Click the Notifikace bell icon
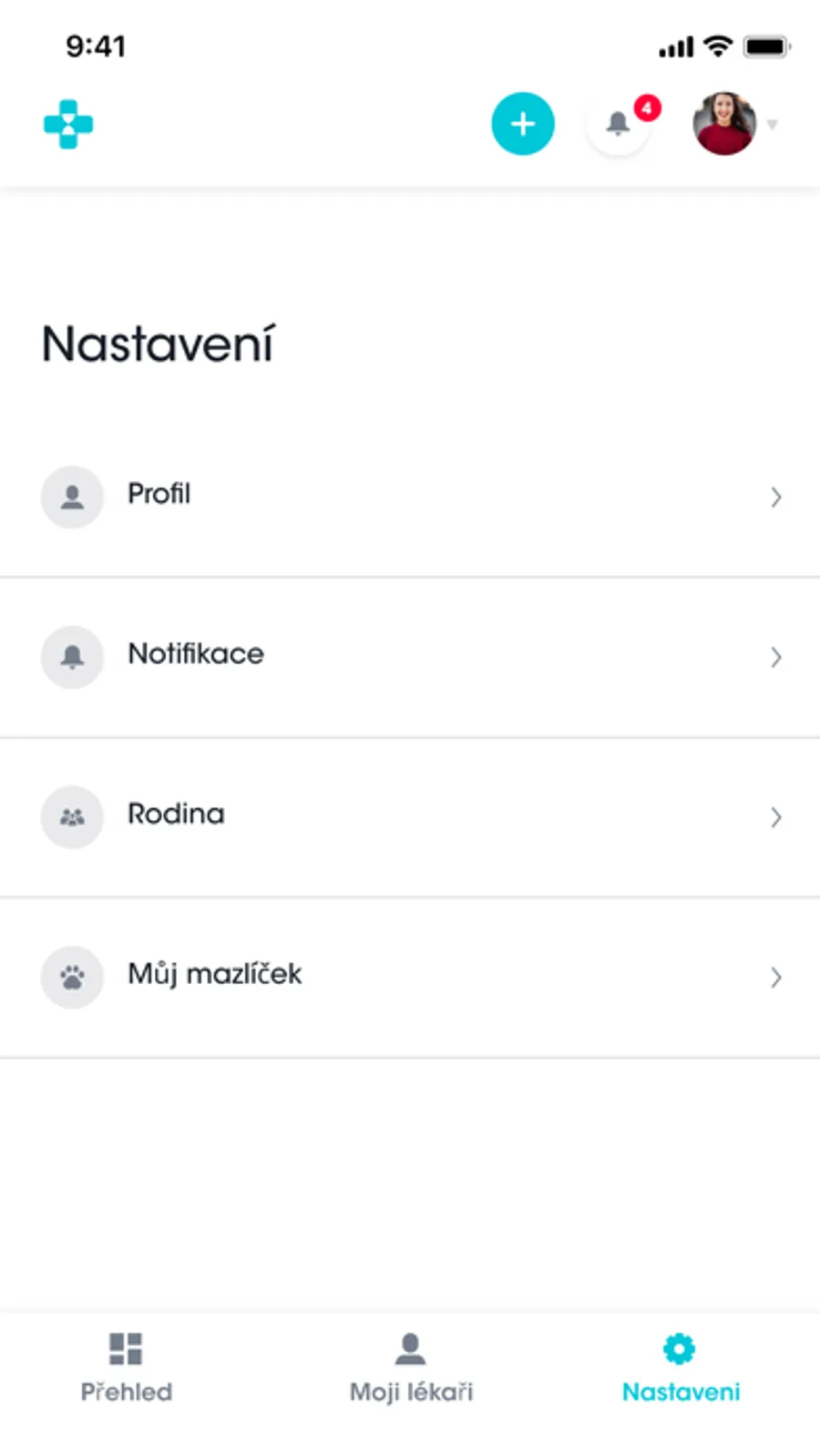This screenshot has height=1456, width=820. pos(72,657)
